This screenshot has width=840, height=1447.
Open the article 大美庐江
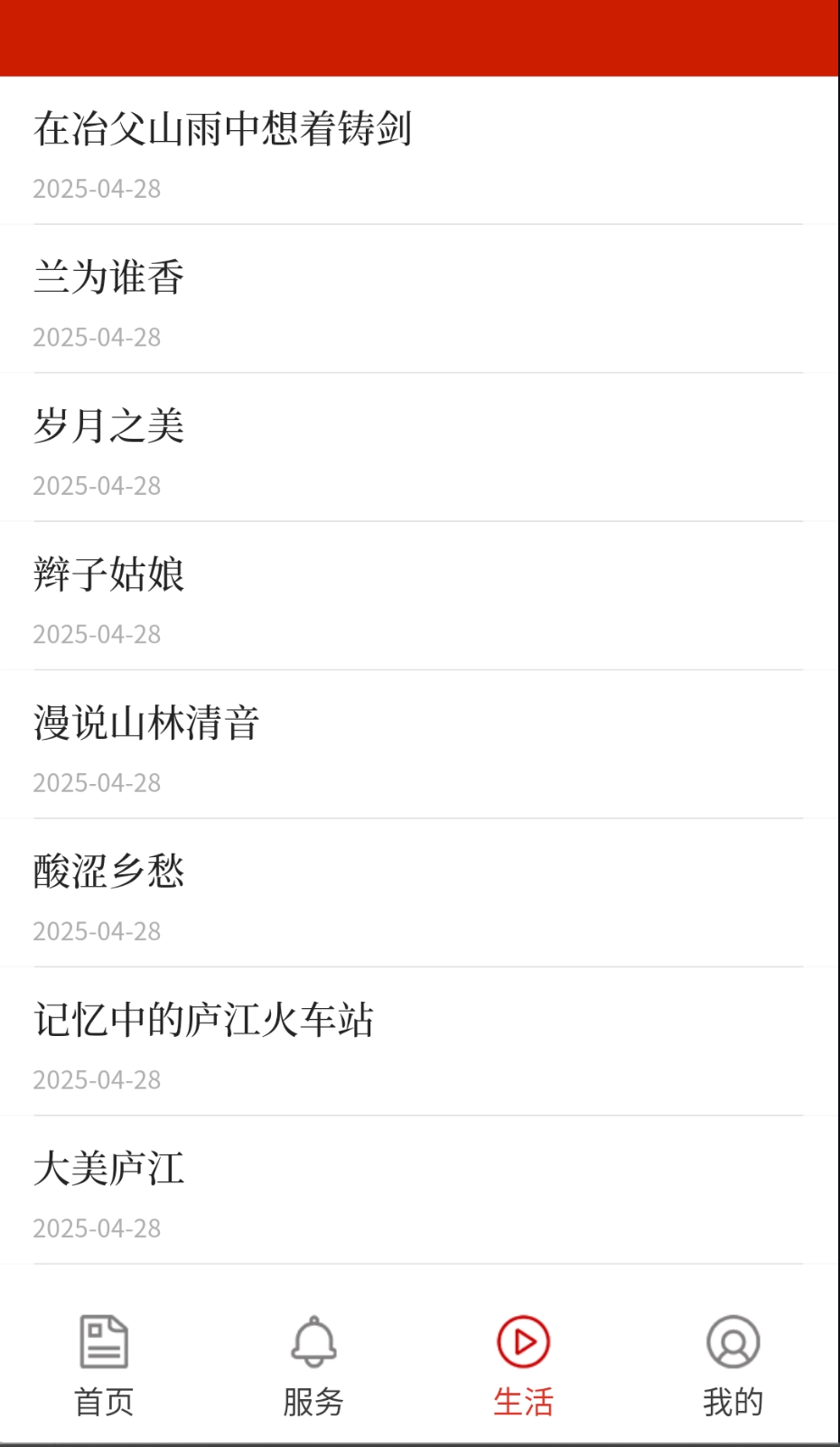108,1168
